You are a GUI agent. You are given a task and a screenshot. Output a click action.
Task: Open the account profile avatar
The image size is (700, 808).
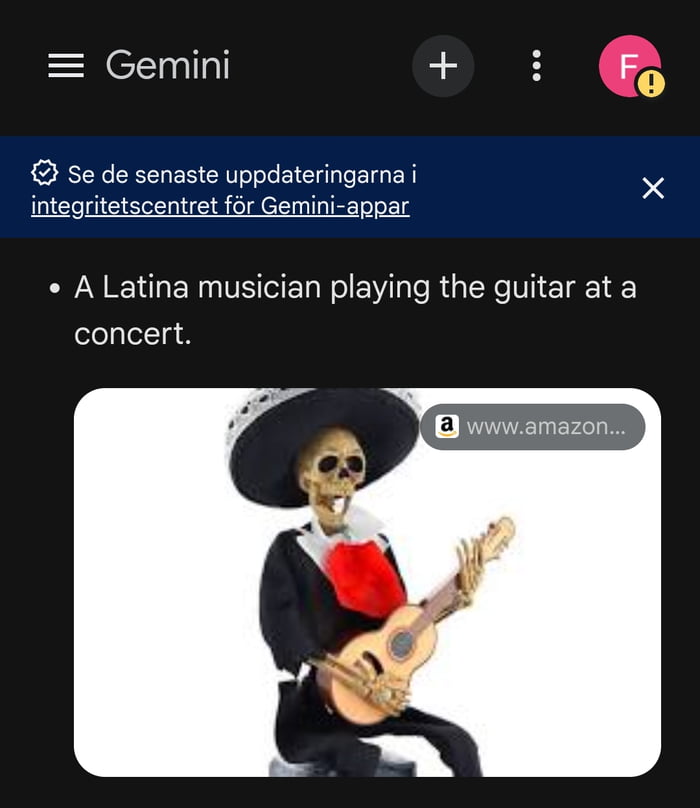[629, 66]
